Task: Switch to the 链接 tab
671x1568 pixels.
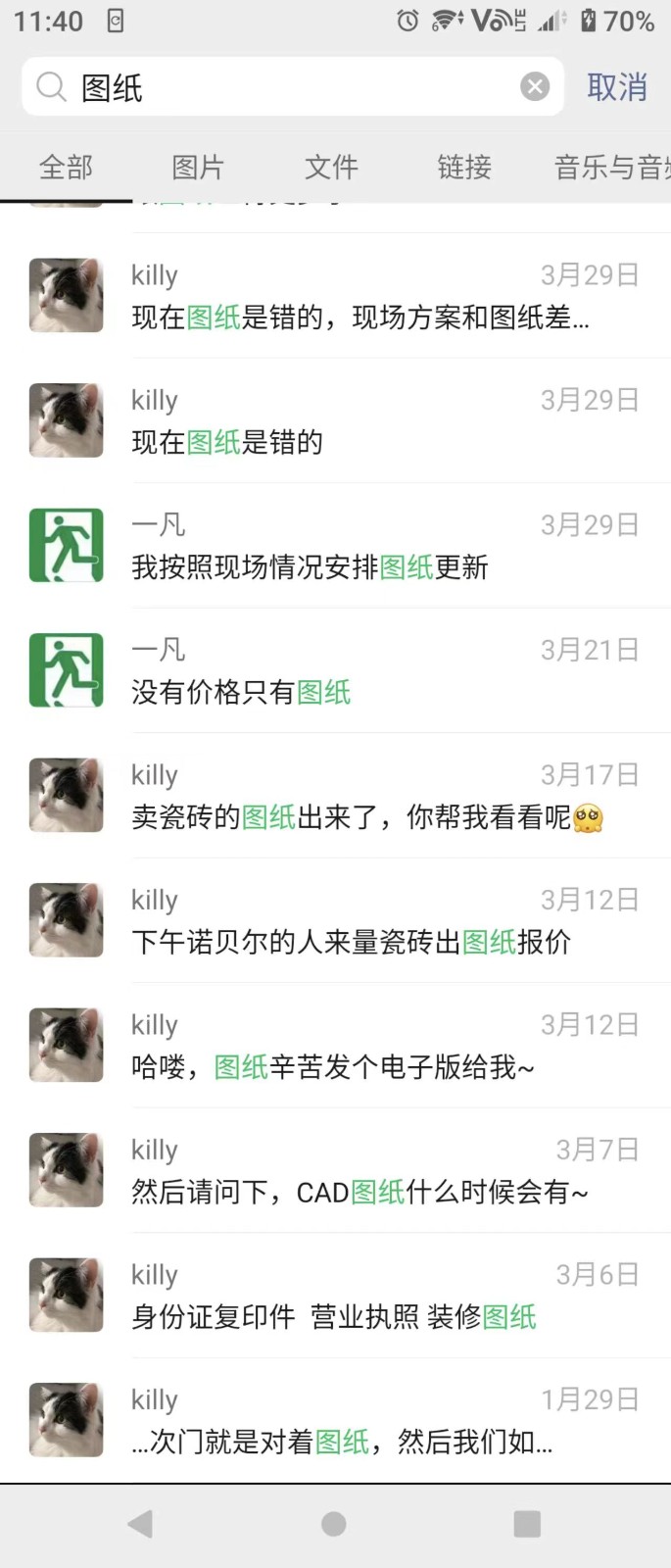Action: pyautogui.click(x=464, y=168)
